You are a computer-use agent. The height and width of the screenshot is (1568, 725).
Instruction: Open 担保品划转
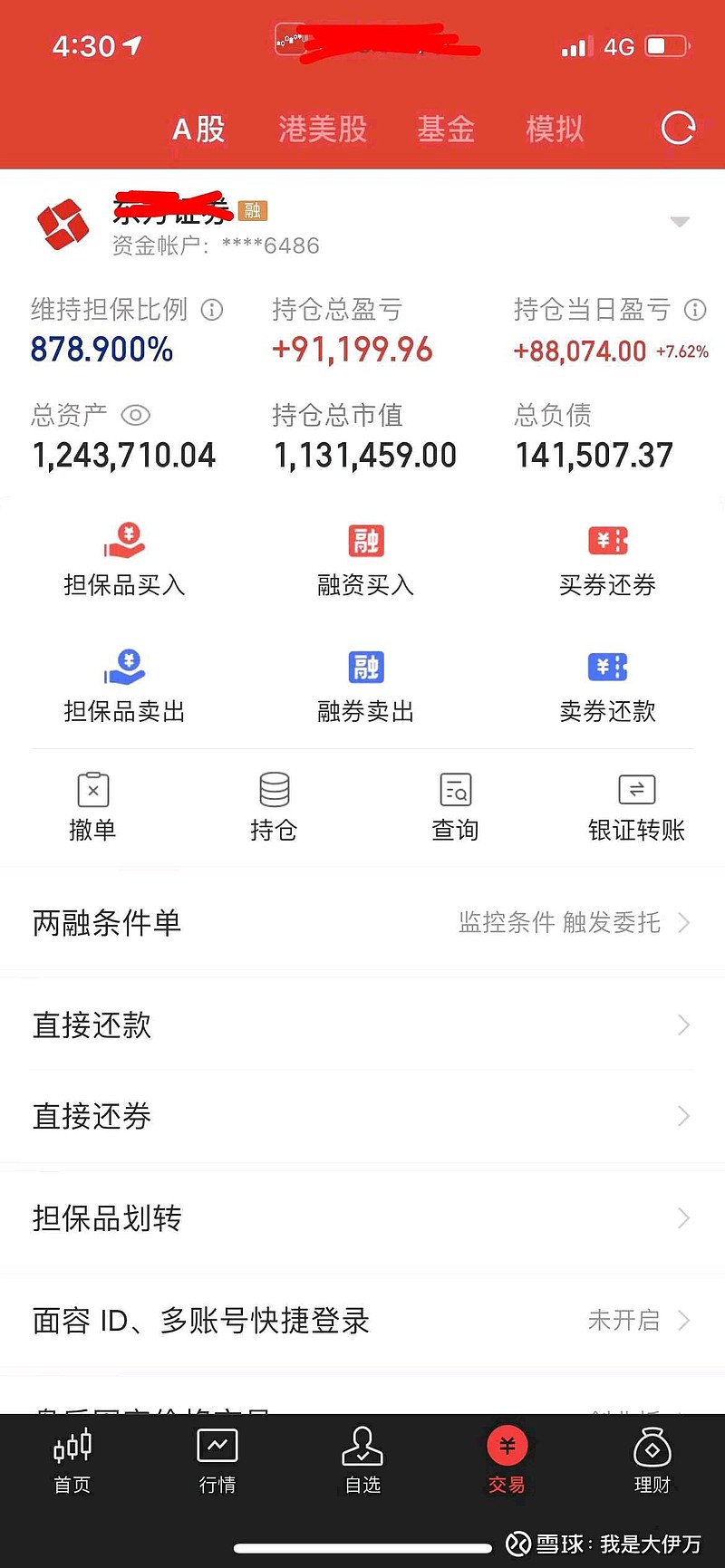(x=362, y=1218)
